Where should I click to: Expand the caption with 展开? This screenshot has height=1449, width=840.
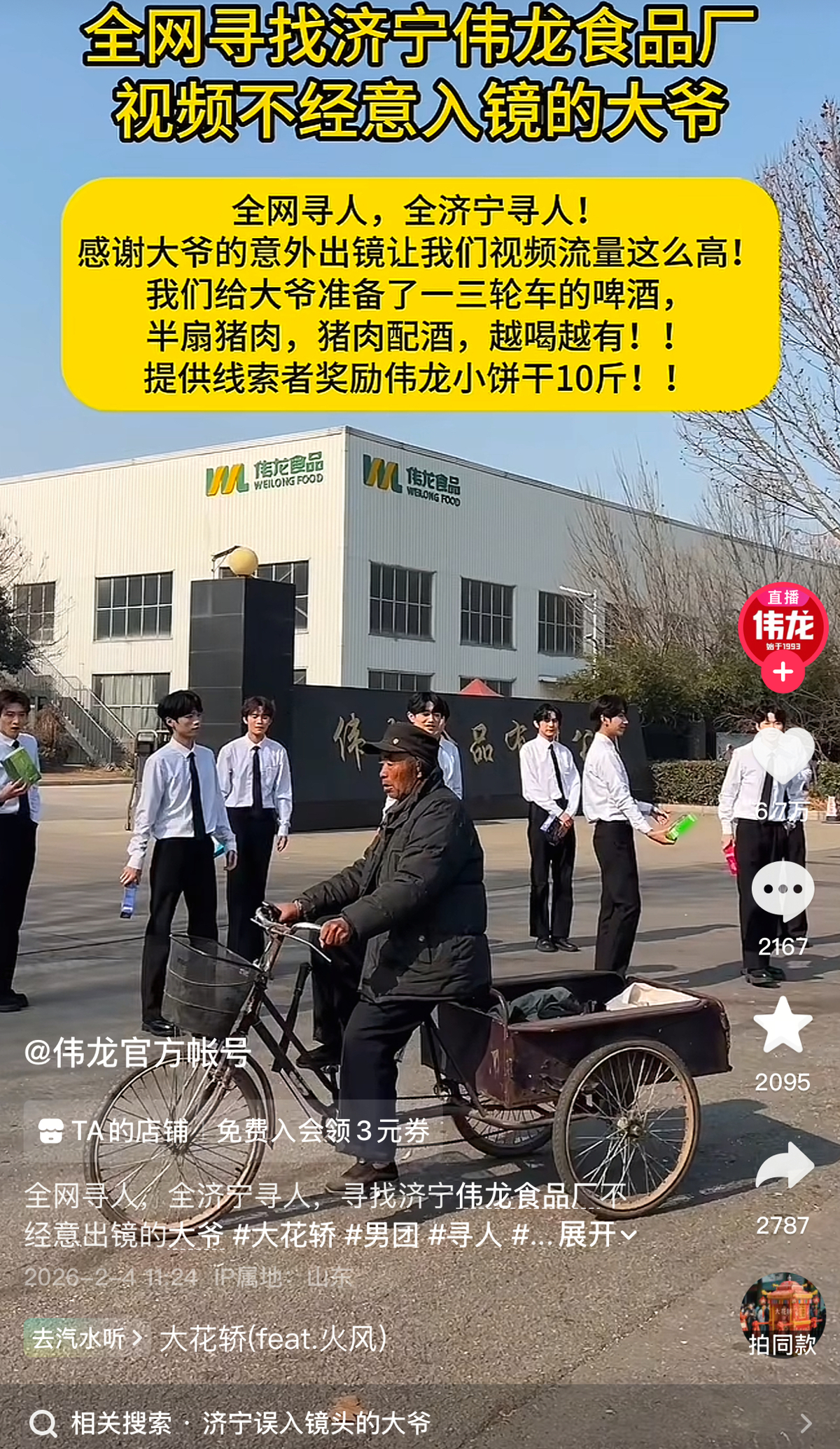tap(597, 1234)
